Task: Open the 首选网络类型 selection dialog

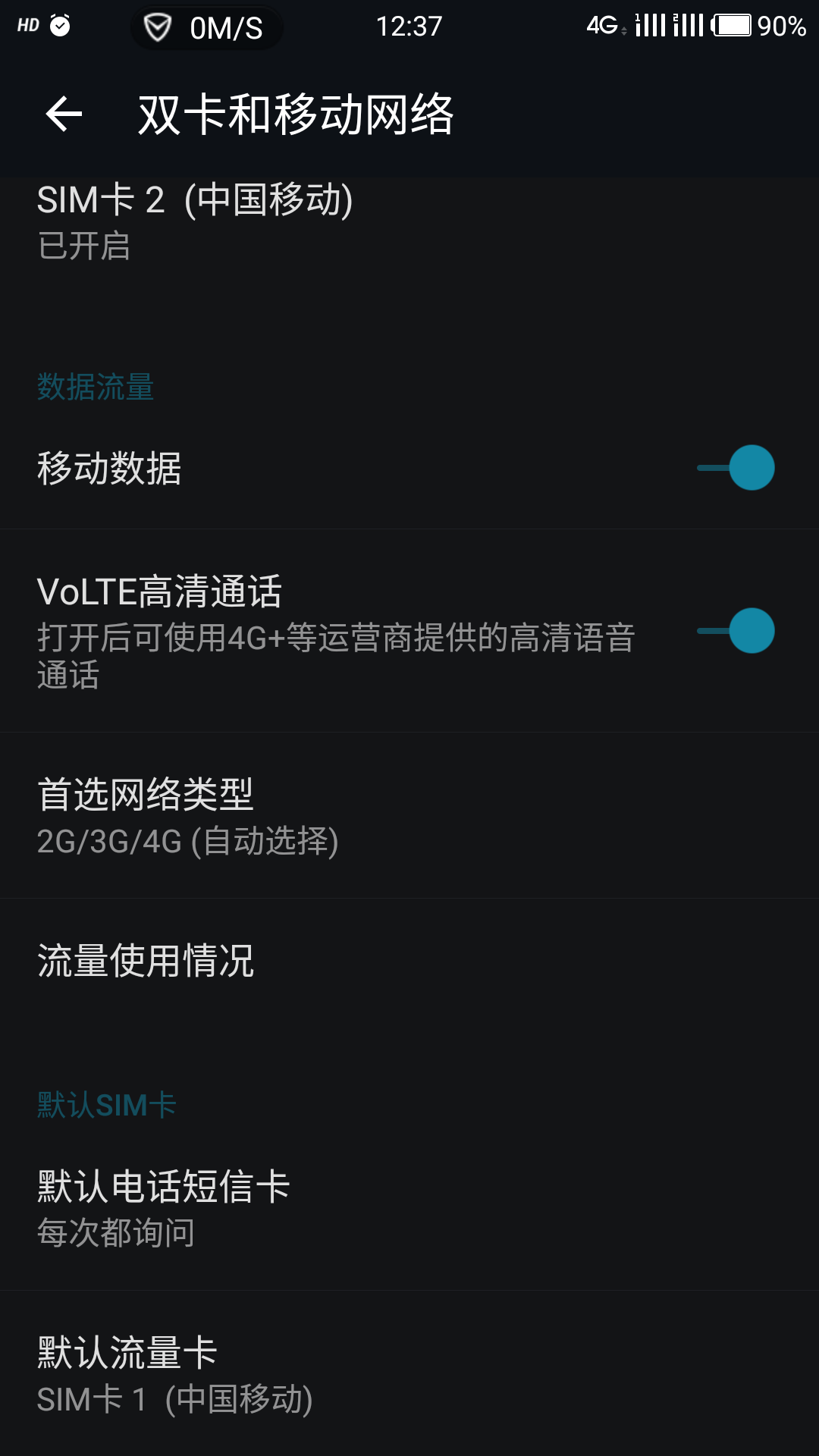Action: tap(409, 815)
